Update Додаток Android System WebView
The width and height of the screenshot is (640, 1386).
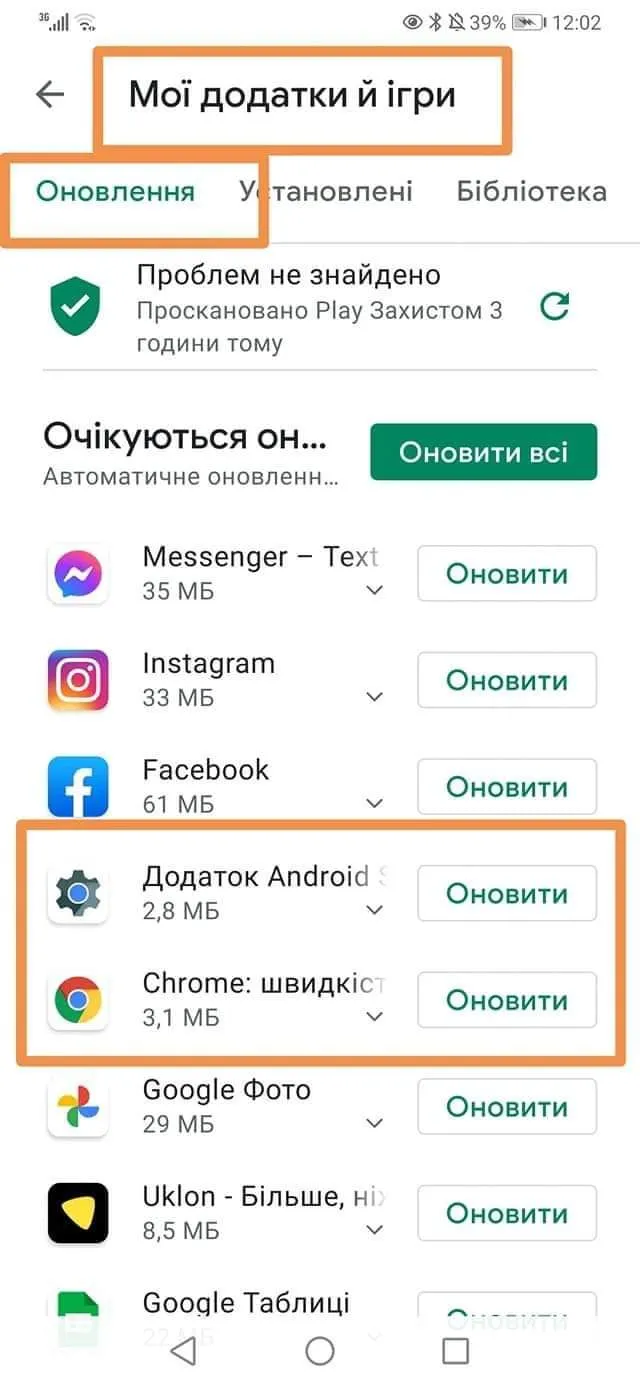point(507,893)
